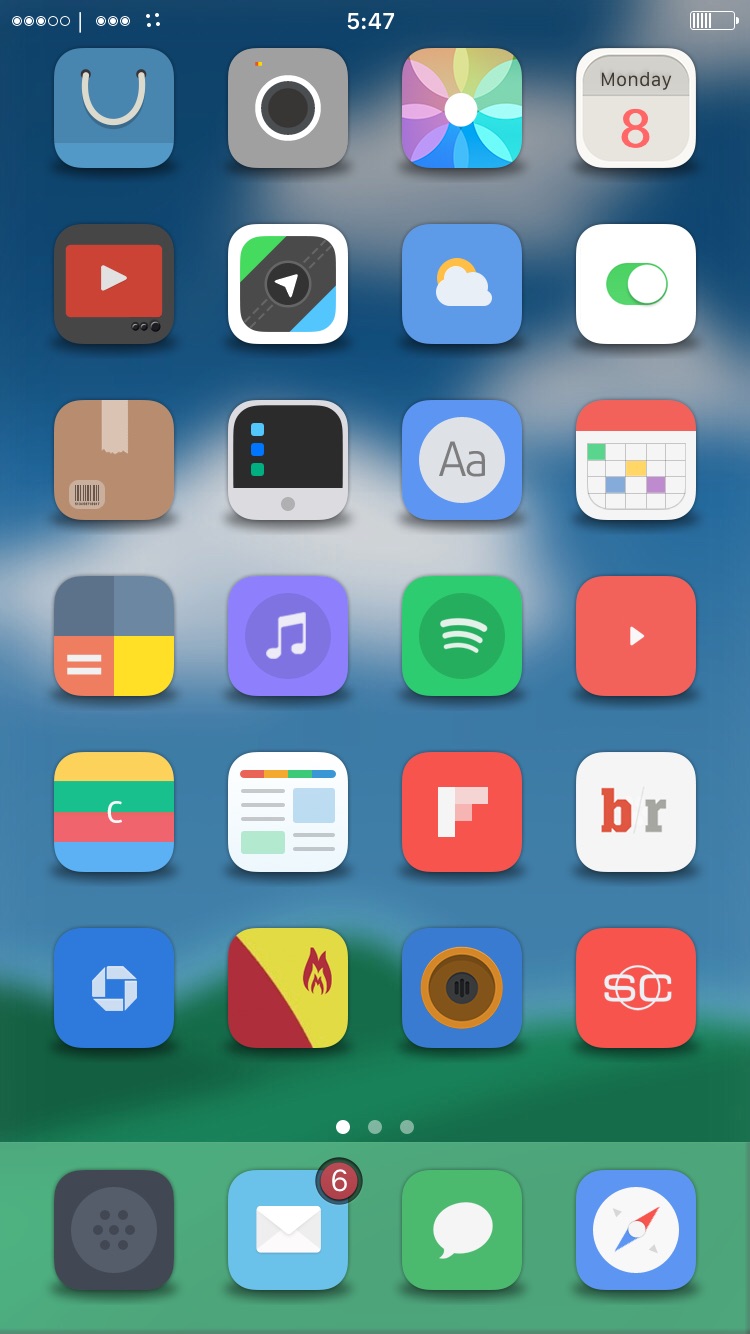Open Flipboard app

click(462, 812)
